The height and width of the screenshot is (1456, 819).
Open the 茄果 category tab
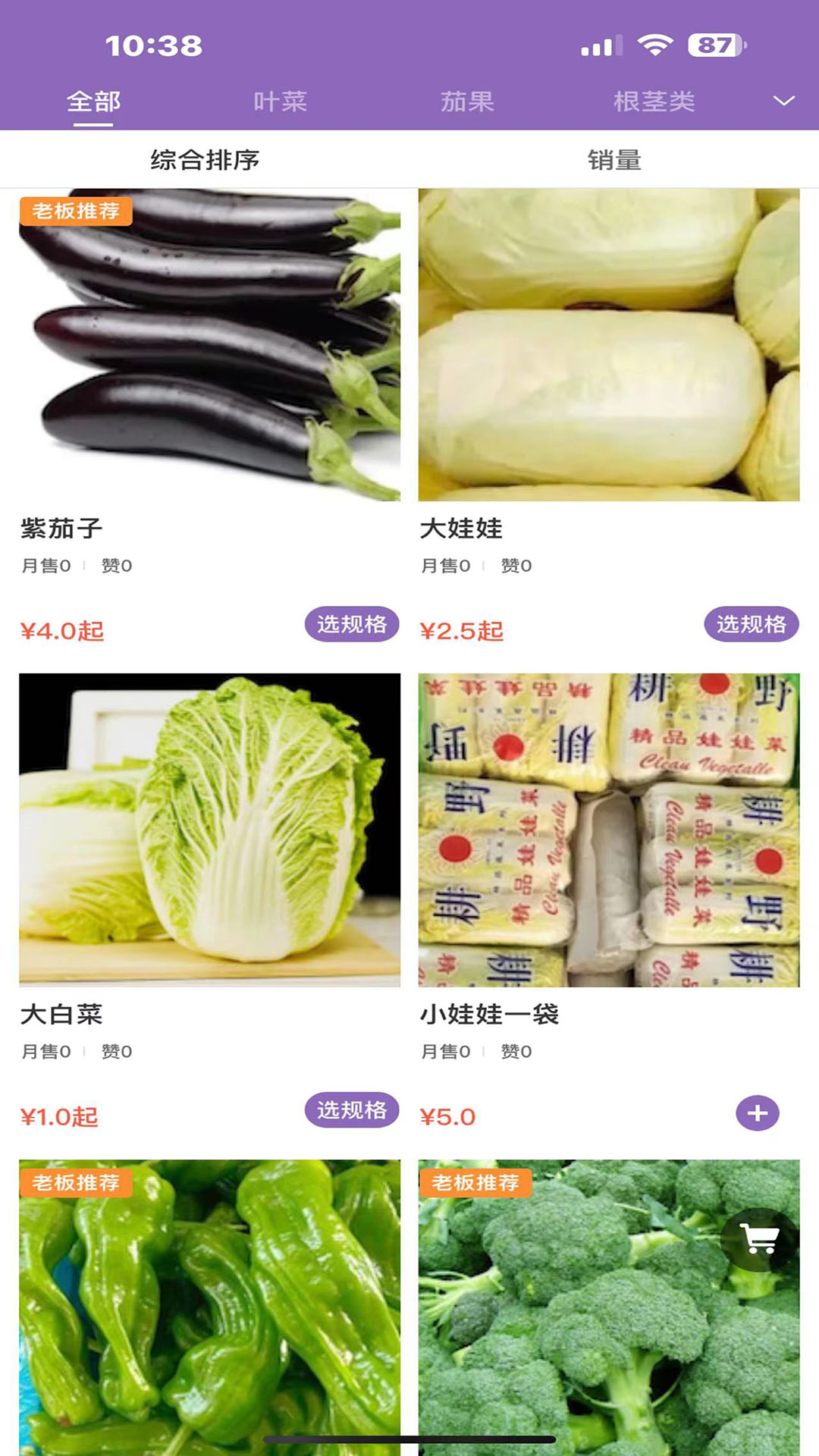[x=467, y=102]
